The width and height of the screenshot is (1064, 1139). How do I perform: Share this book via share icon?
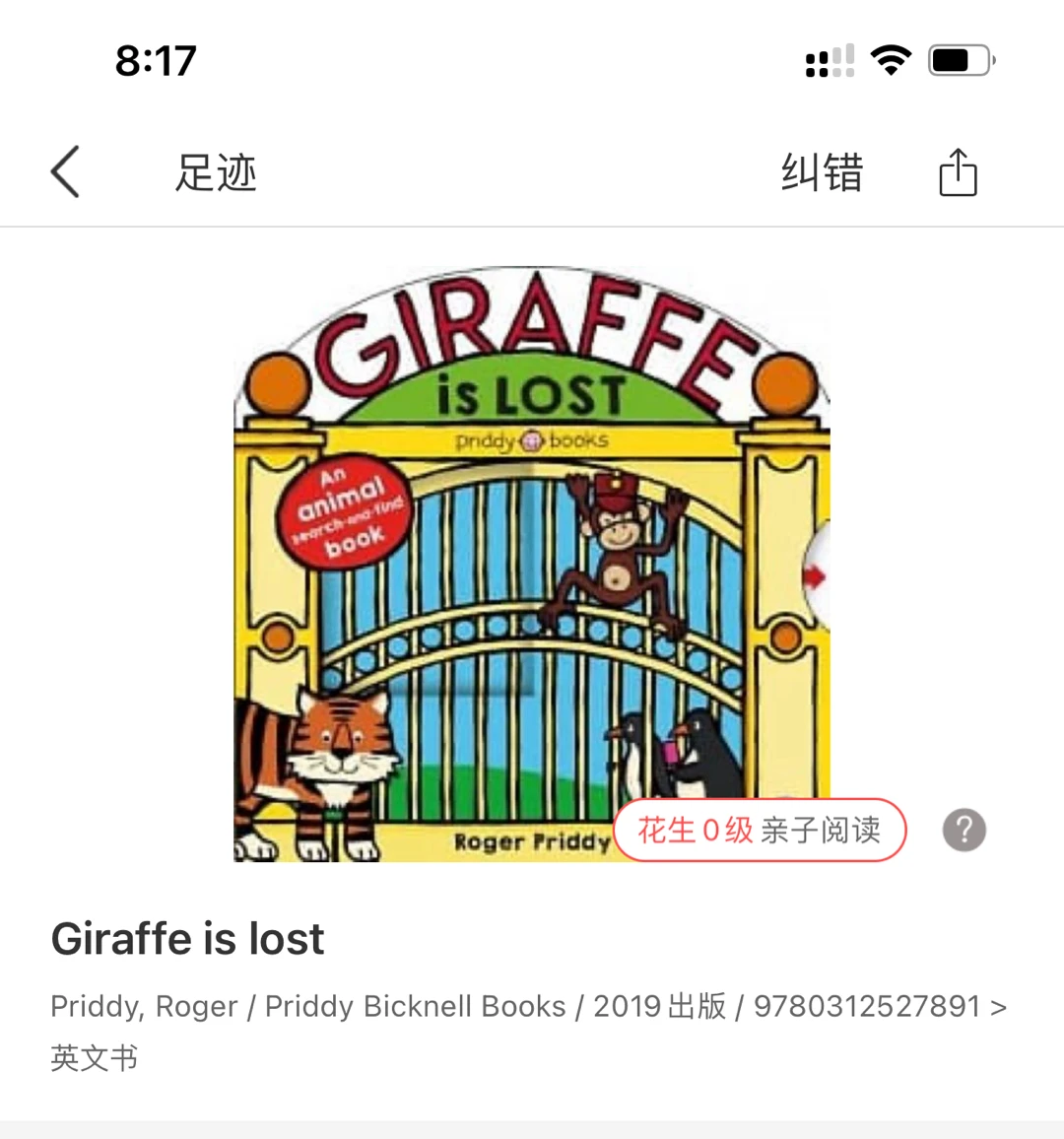pos(957,173)
